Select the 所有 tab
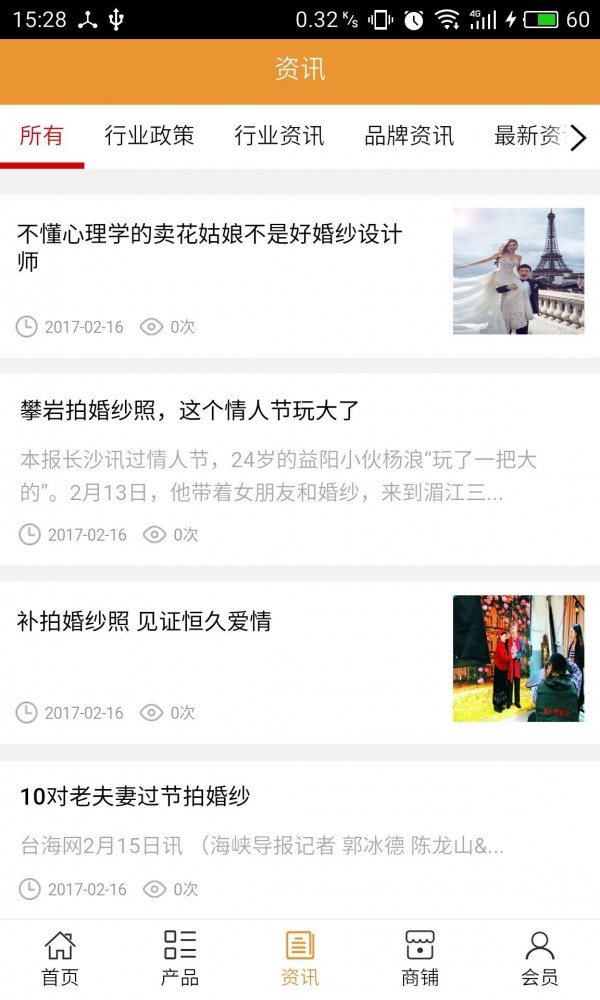Viewport: 600px width, 1000px height. coord(41,136)
